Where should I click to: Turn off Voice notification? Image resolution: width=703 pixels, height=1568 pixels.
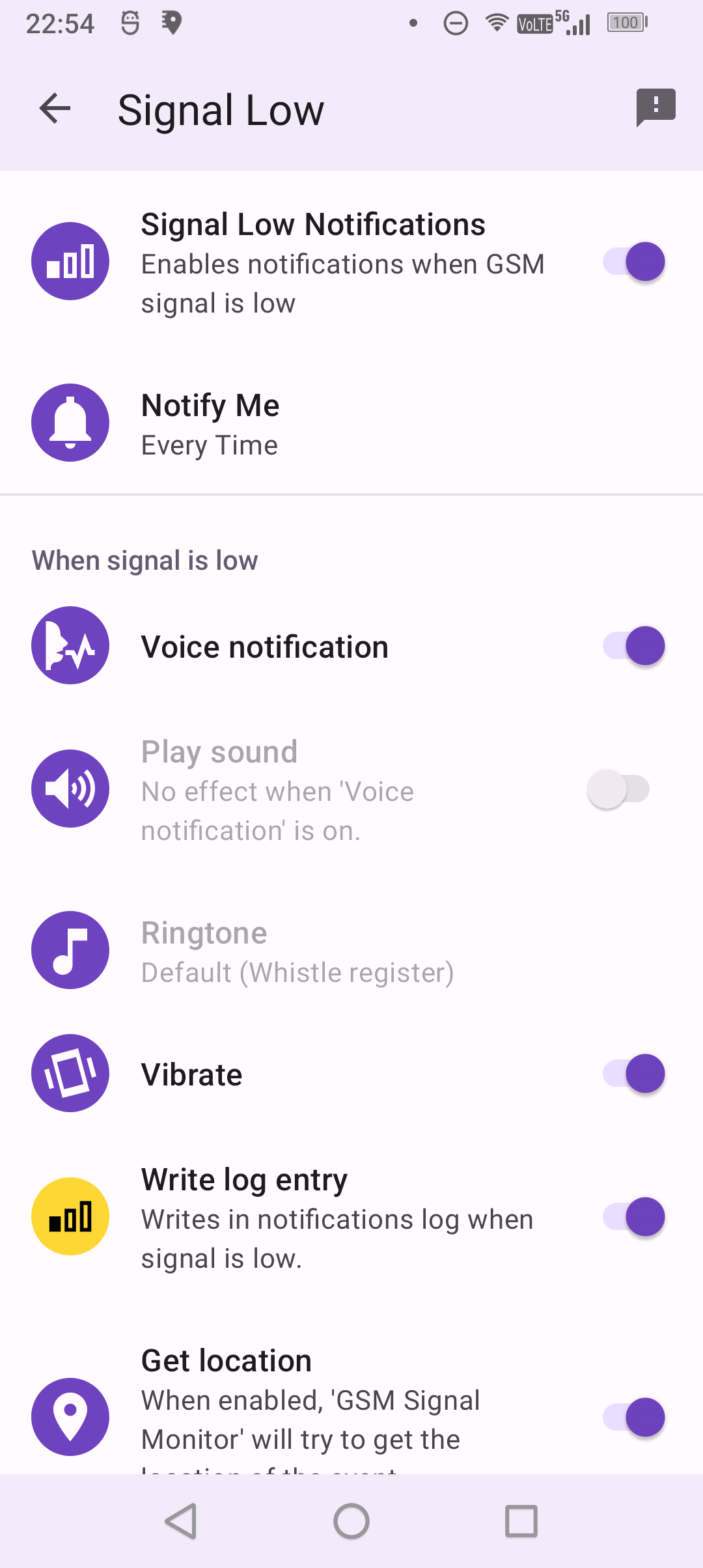(633, 645)
